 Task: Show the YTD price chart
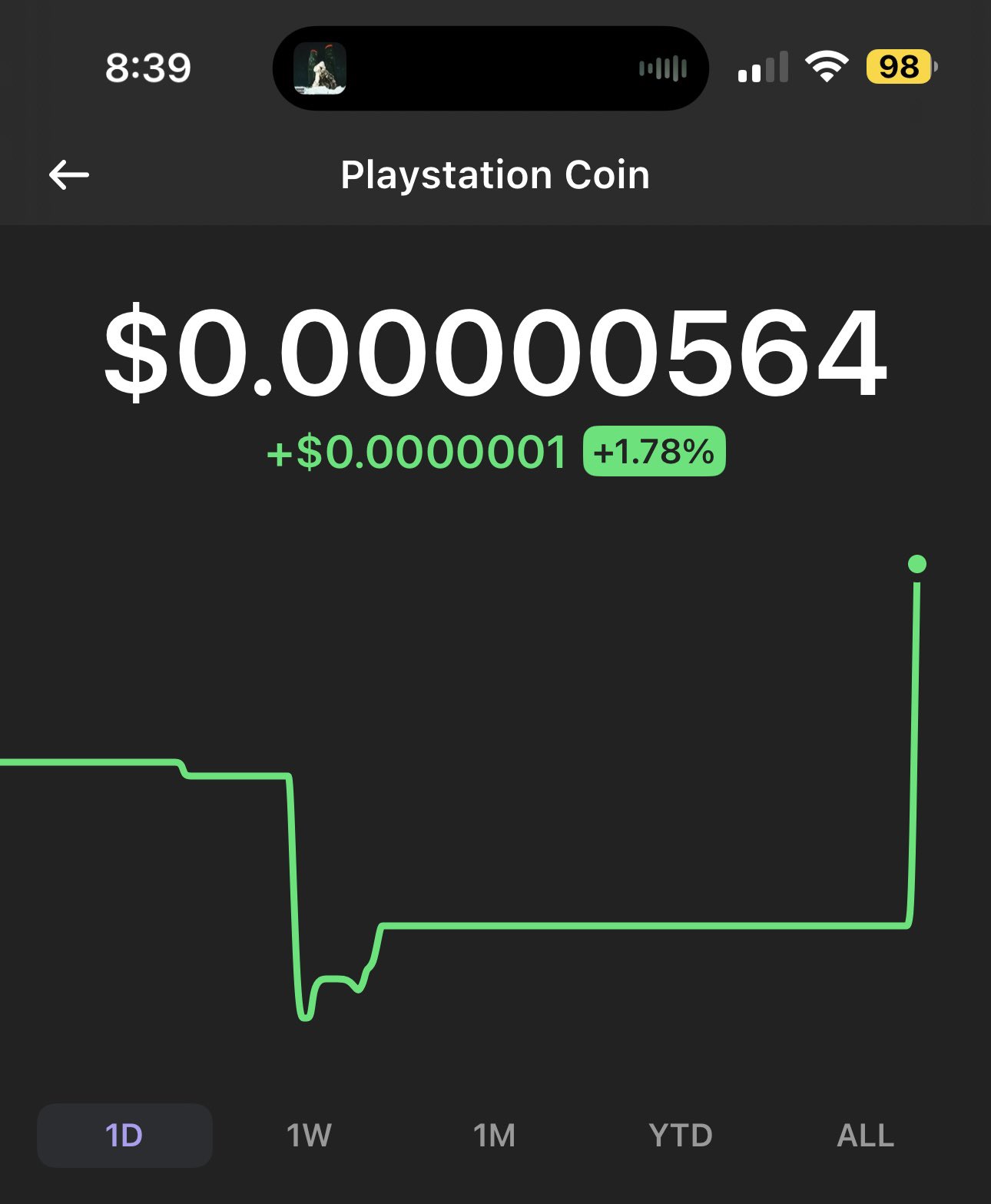(681, 1135)
